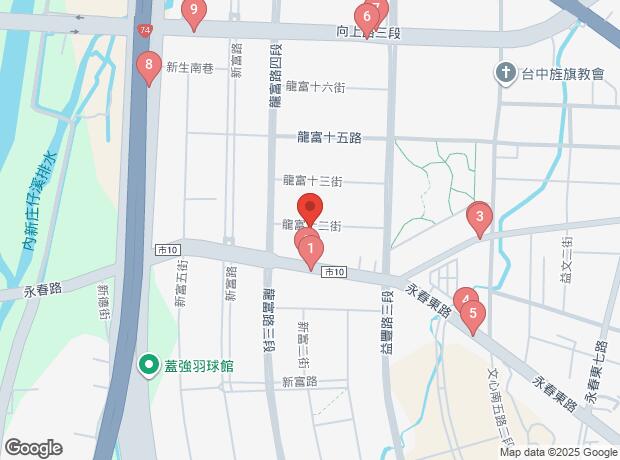
Task: Open map marker number 3
Action: pos(480,217)
